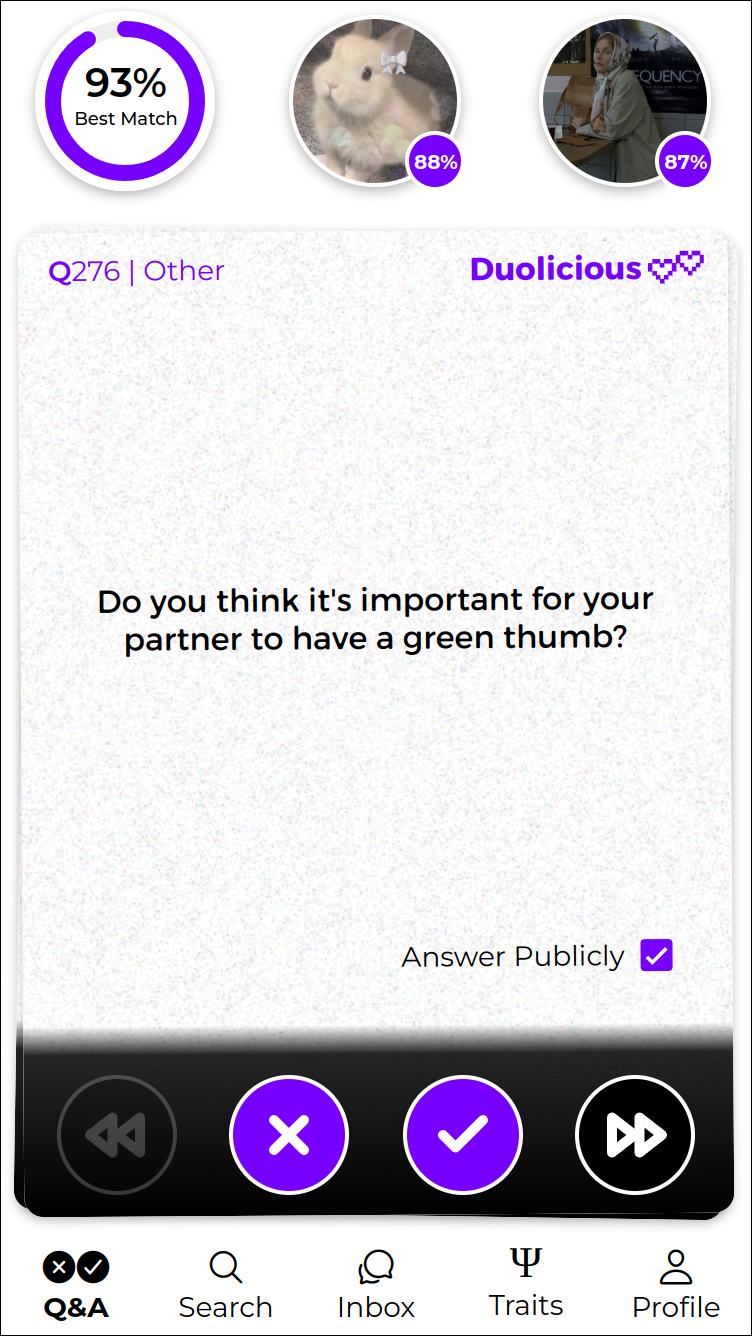Answer no with the X button
This screenshot has width=752, height=1336.
pyautogui.click(x=289, y=1134)
